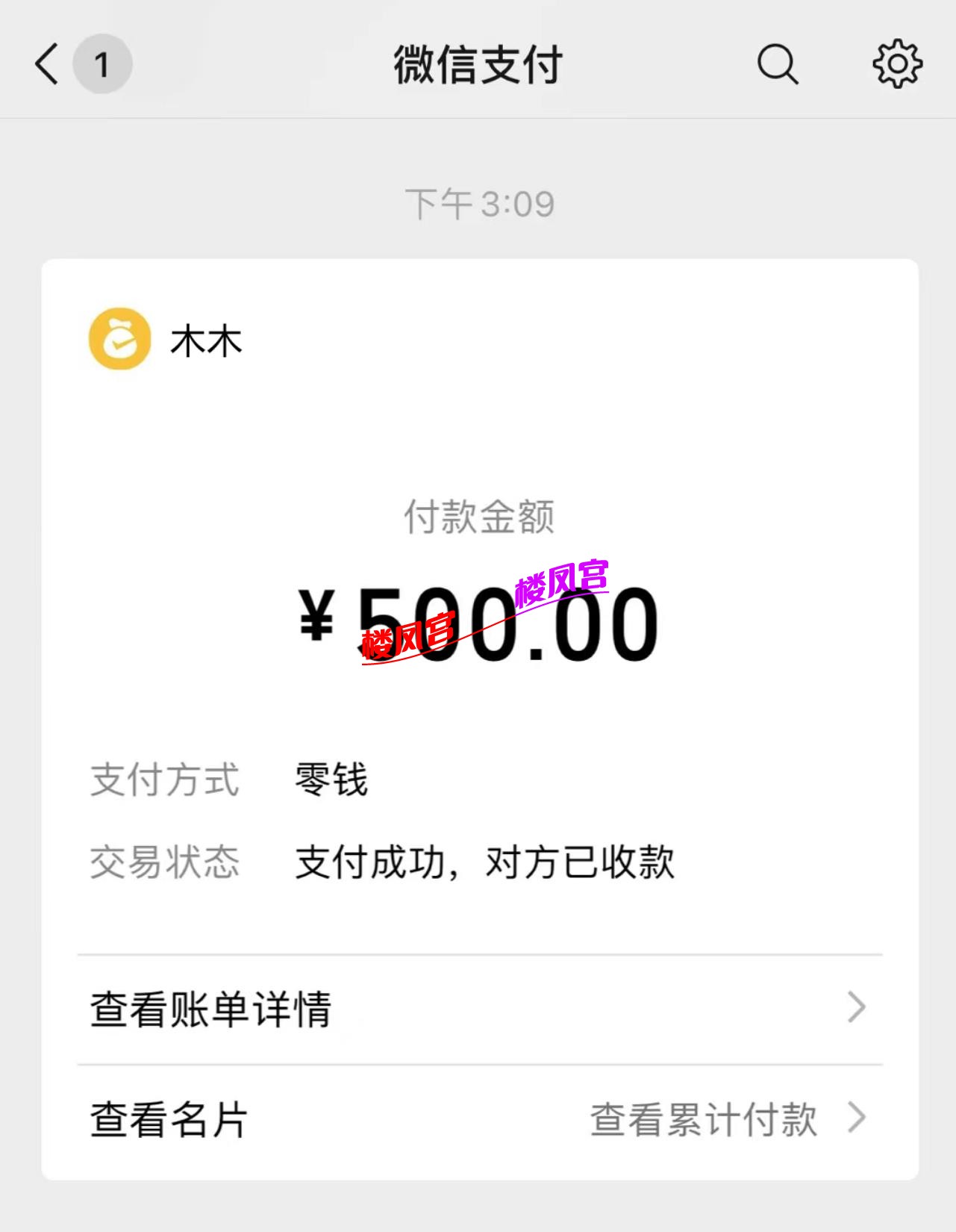This screenshot has height=1232, width=956.
Task: Tap the back arrow to return
Action: pos(45,64)
